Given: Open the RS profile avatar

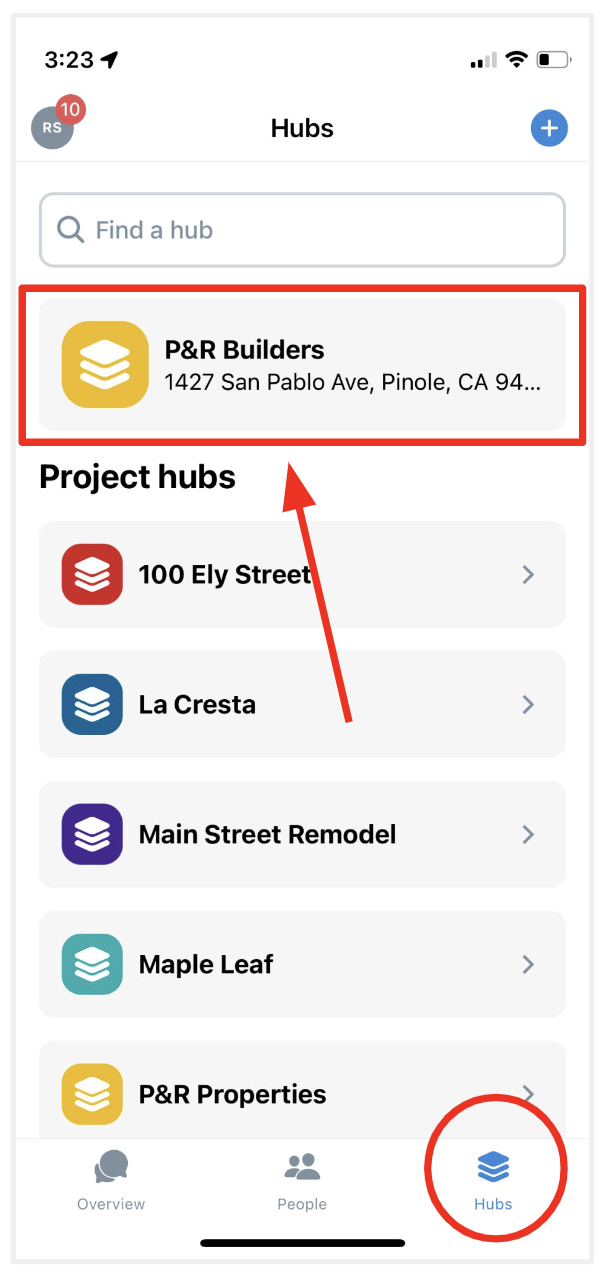Looking at the screenshot, I should 52,129.
